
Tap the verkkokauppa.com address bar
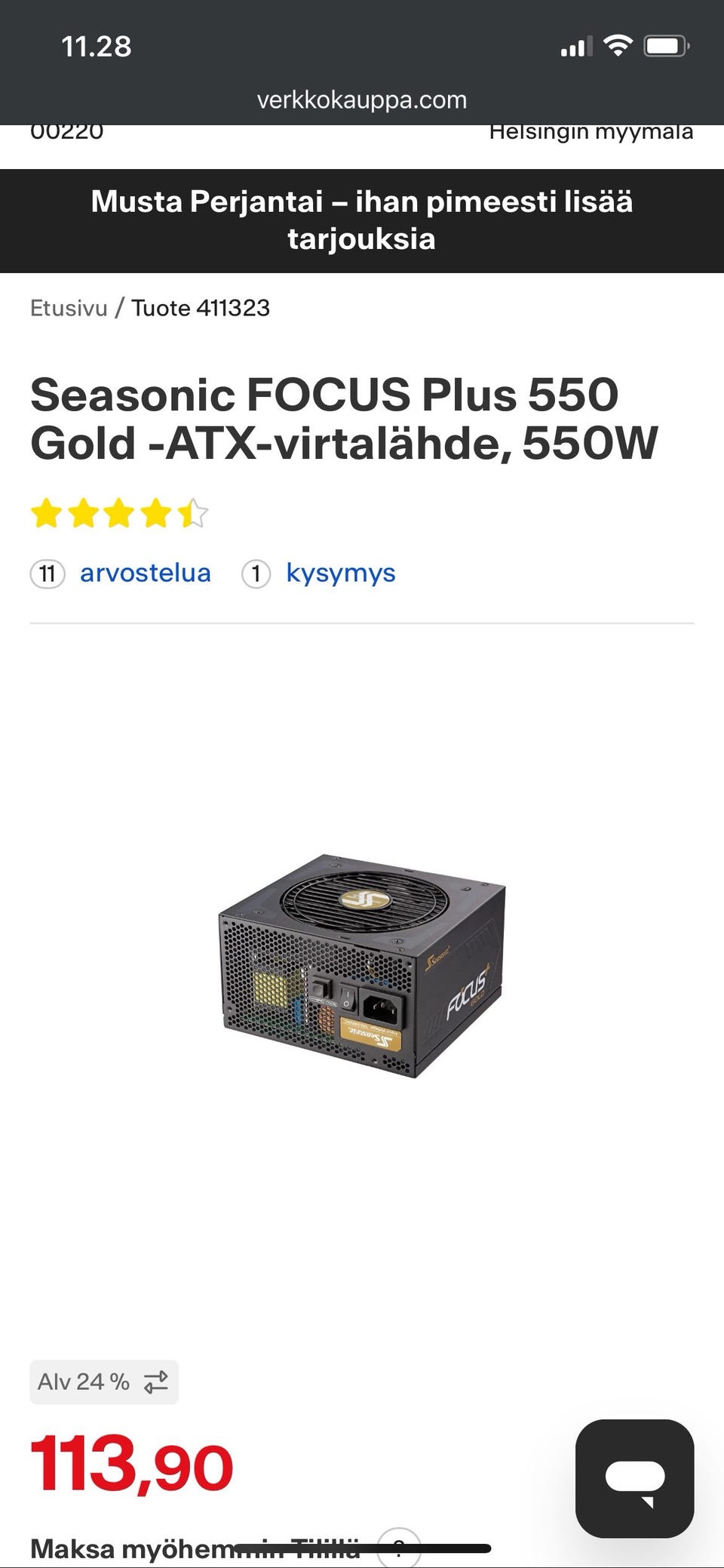pyautogui.click(x=362, y=100)
